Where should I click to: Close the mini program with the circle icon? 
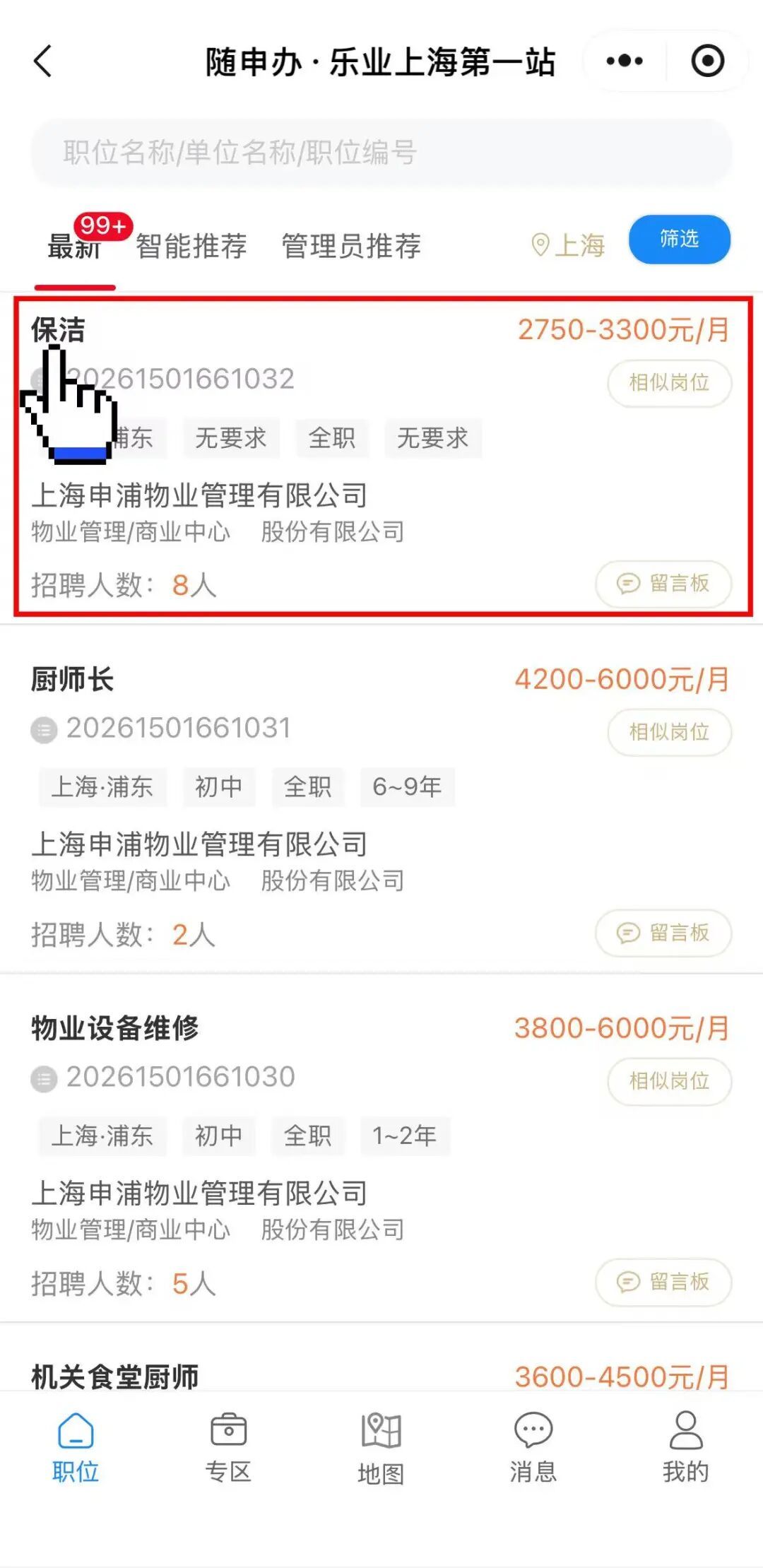707,61
